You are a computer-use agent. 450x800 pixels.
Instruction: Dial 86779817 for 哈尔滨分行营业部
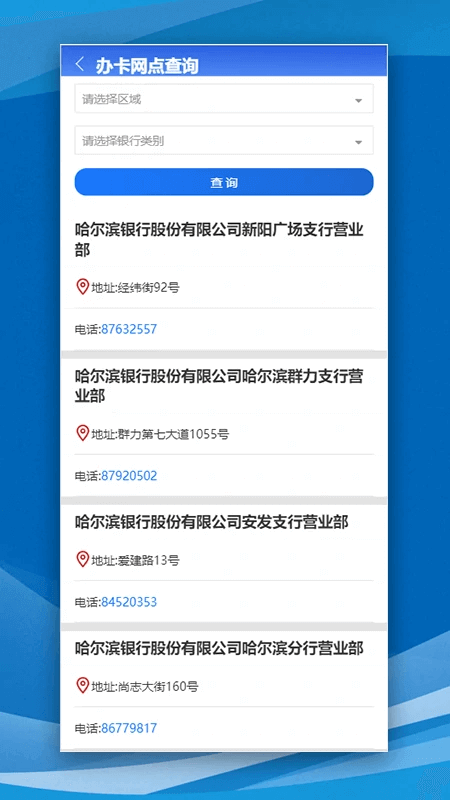(x=129, y=728)
